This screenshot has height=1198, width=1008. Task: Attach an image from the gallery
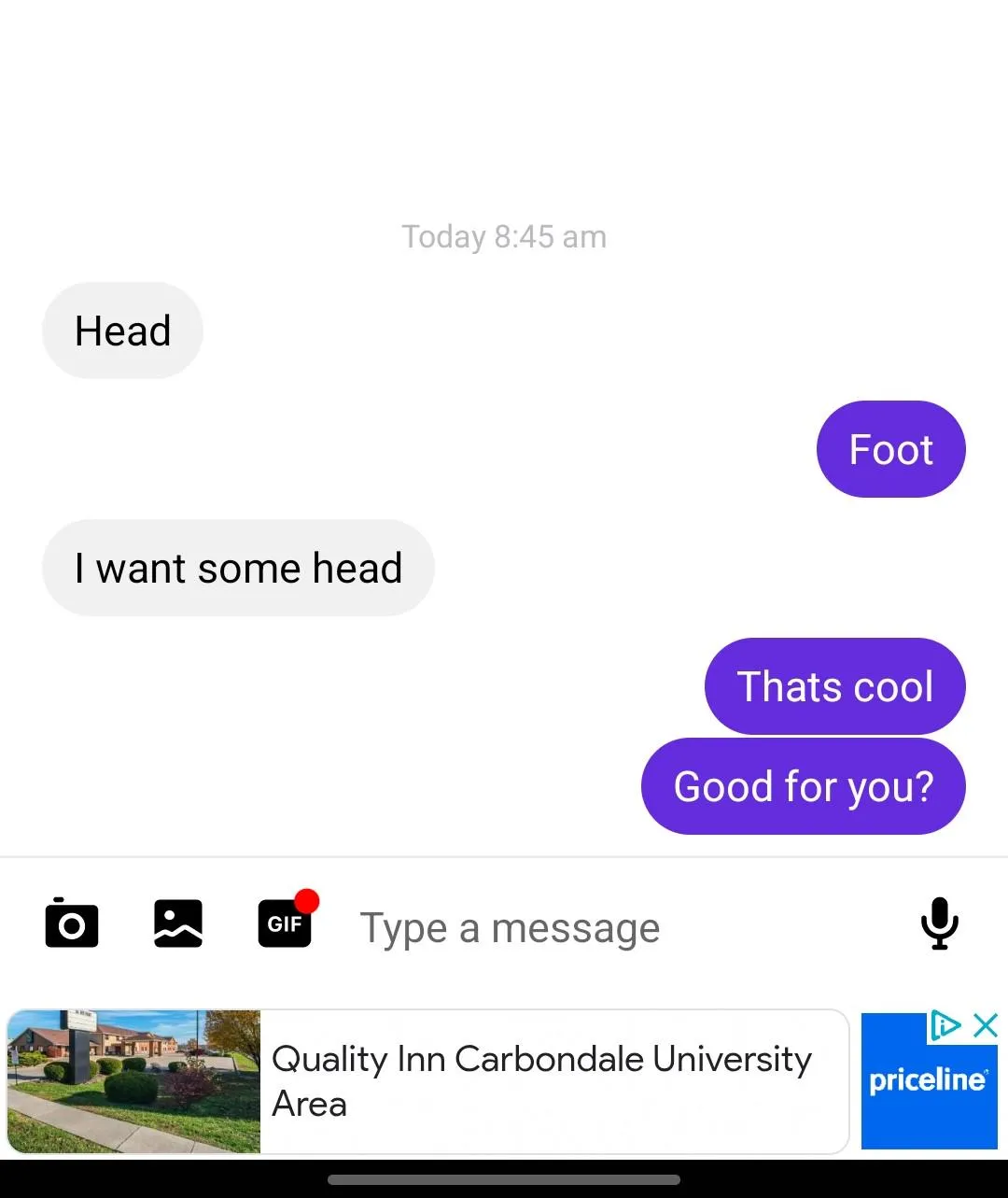point(178,923)
